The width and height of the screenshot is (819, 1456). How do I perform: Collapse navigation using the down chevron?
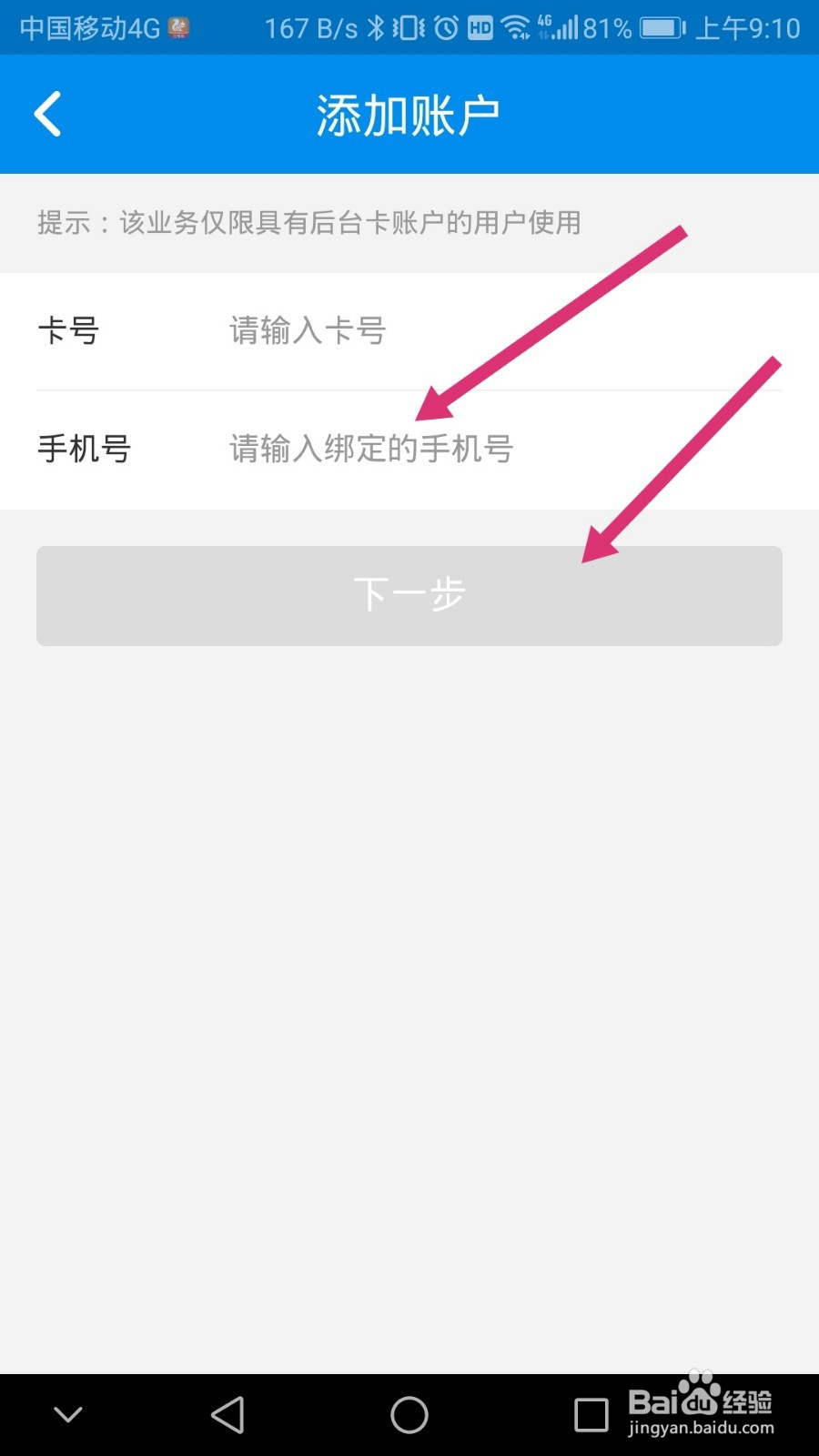(68, 1413)
